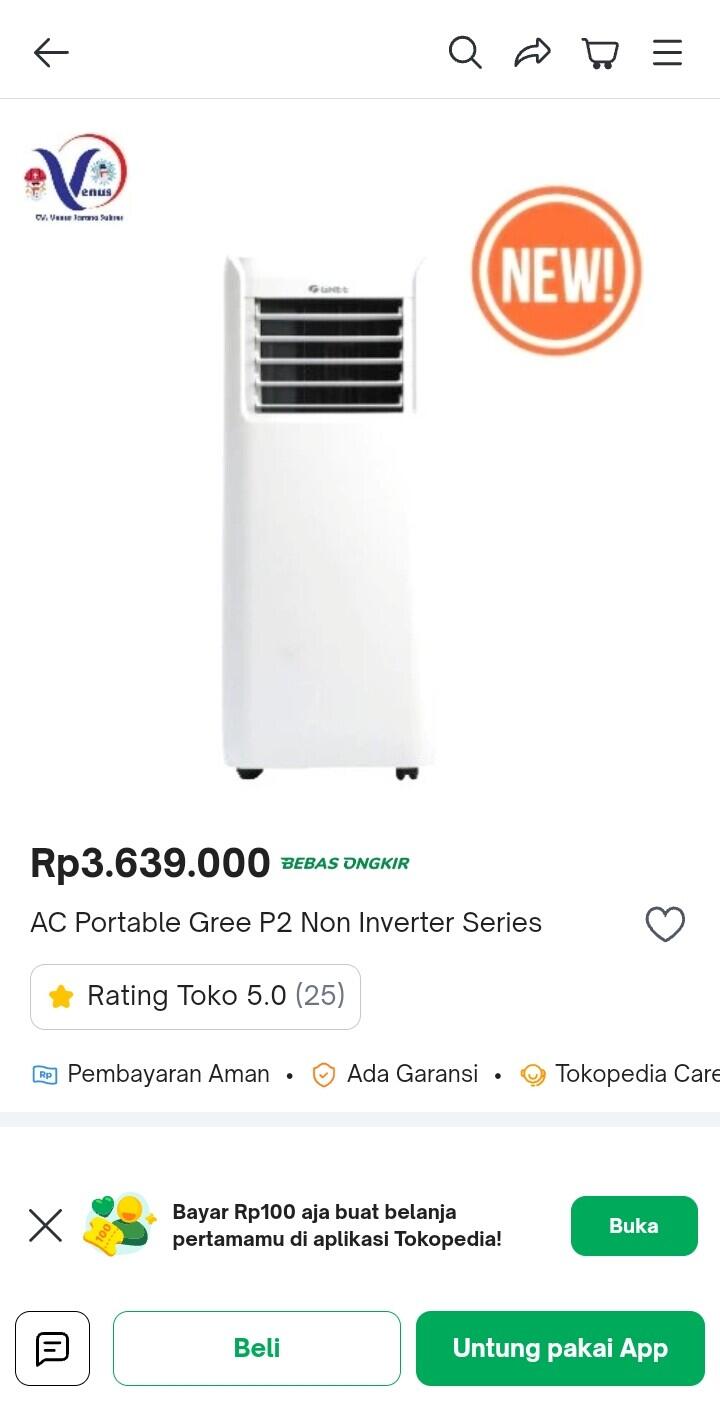Go back using the arrow icon
720x1404 pixels.
(x=51, y=52)
